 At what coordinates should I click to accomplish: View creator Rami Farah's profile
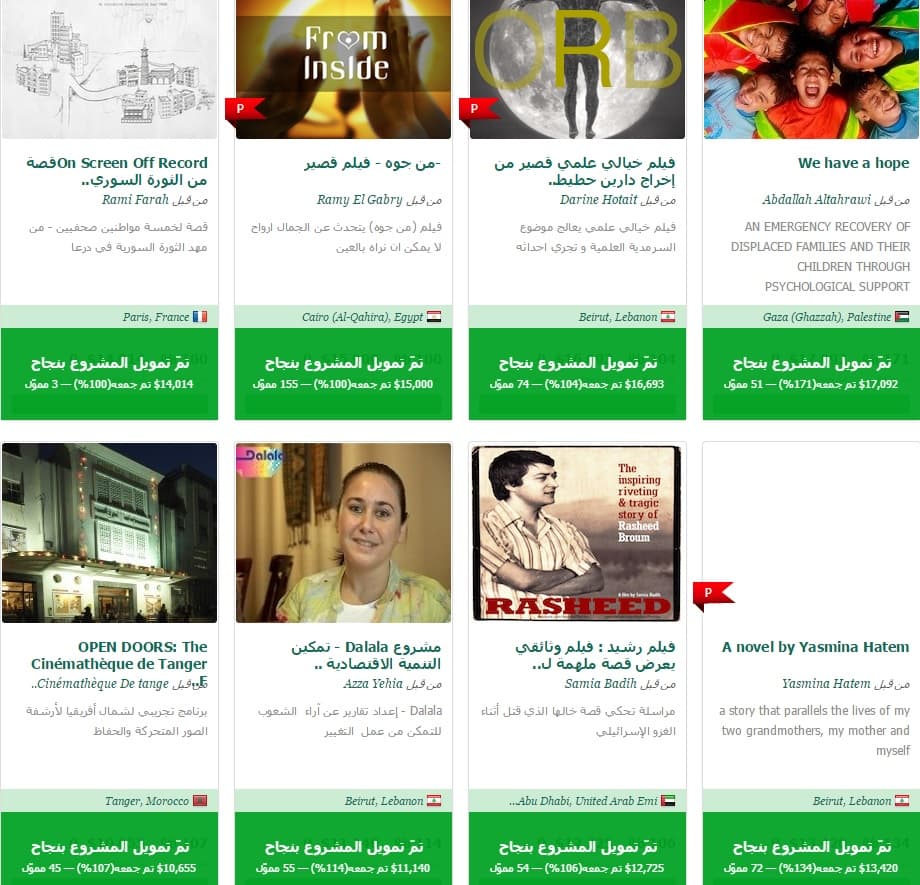[136, 200]
